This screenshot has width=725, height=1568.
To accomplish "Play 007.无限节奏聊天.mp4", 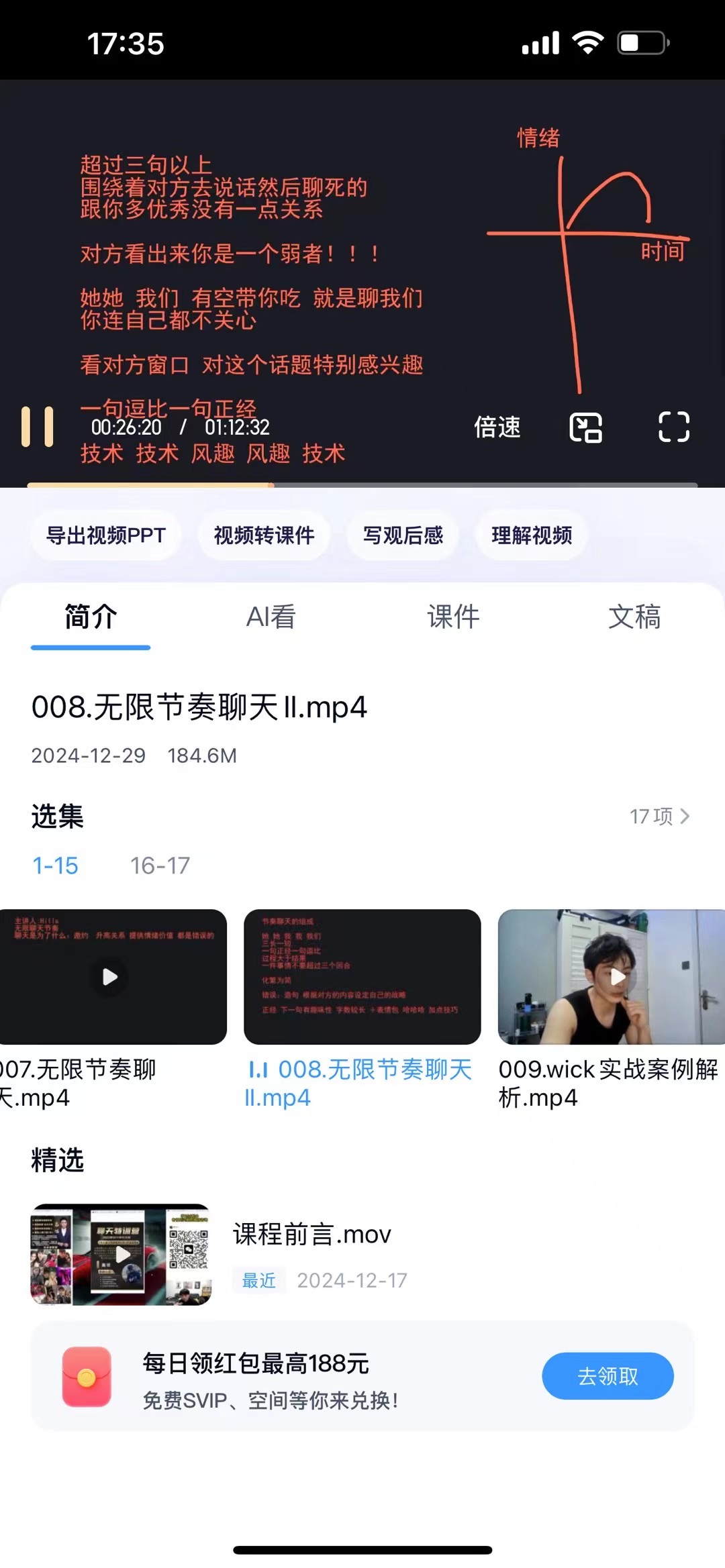I will [x=110, y=977].
